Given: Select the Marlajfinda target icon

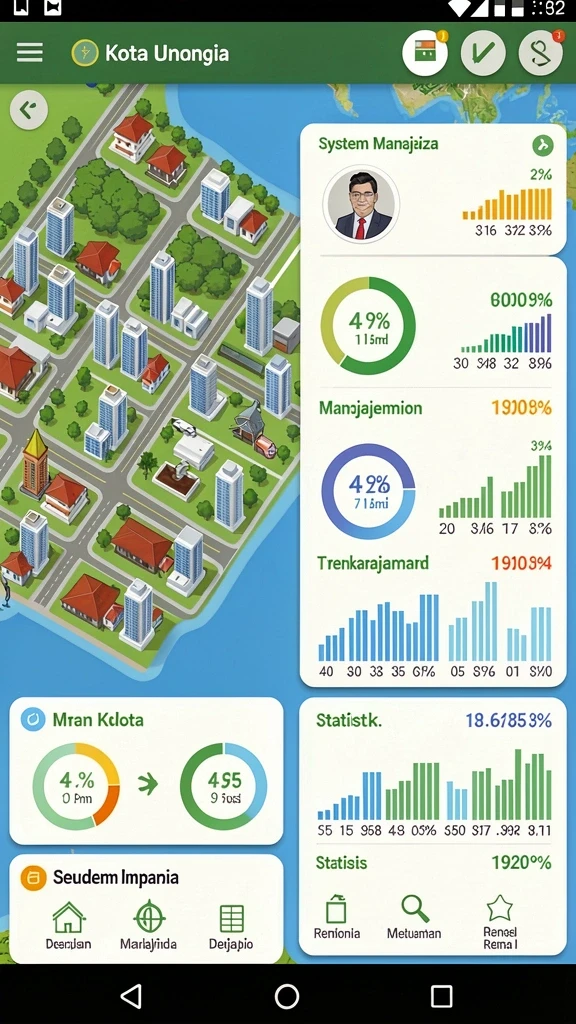Looking at the screenshot, I should click(x=149, y=925).
